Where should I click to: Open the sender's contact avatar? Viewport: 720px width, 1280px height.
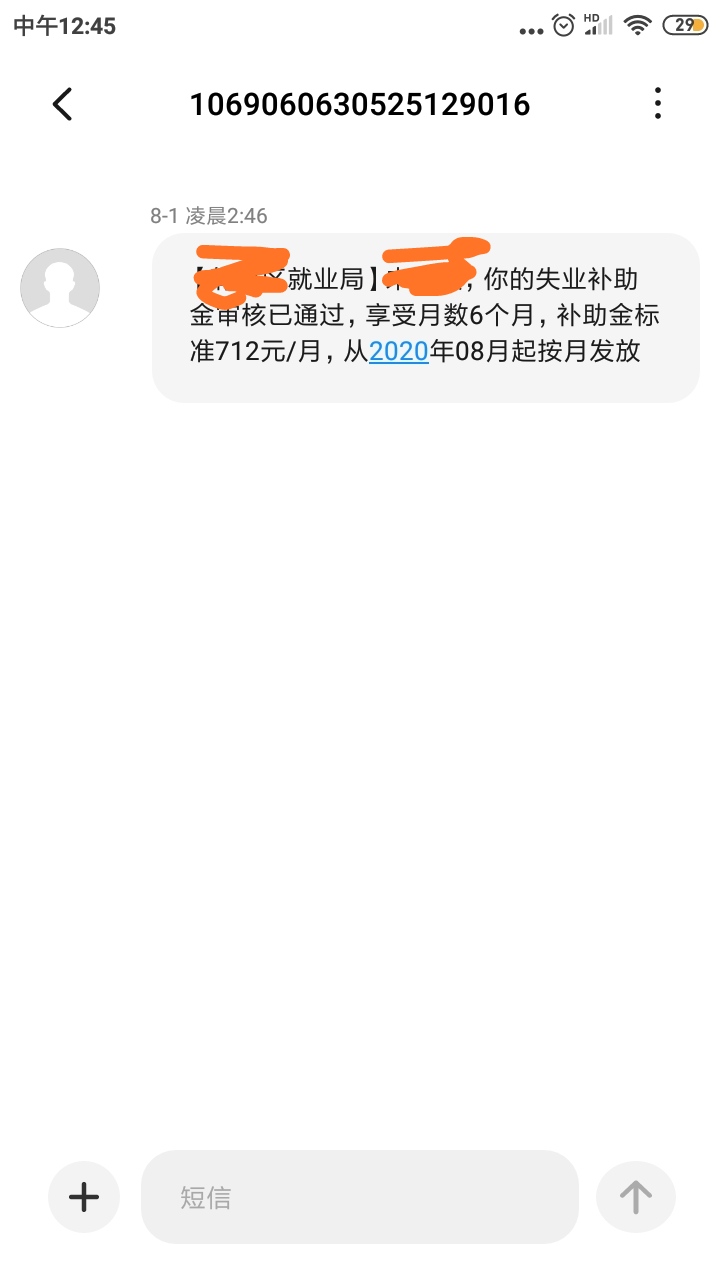[60, 288]
